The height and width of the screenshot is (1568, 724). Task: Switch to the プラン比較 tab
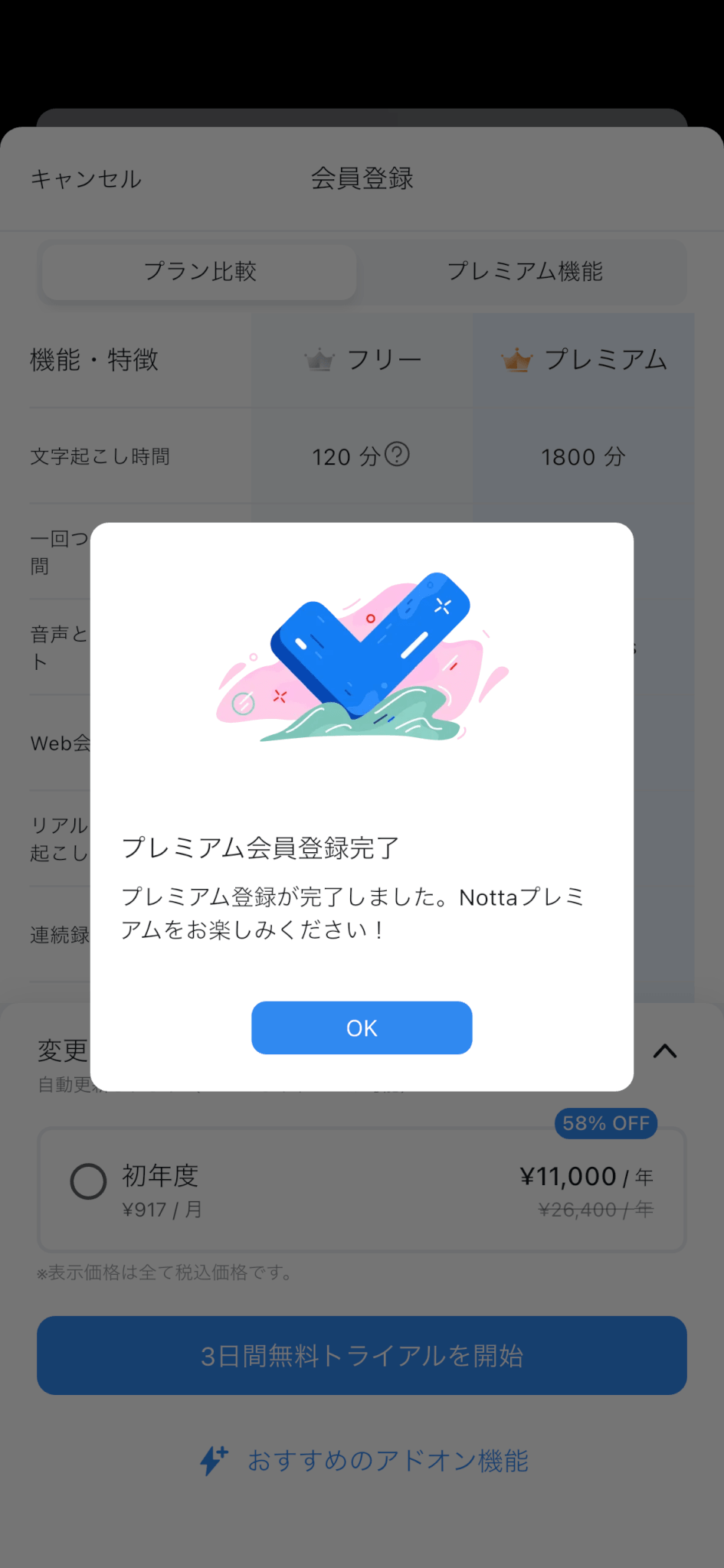pyautogui.click(x=200, y=272)
